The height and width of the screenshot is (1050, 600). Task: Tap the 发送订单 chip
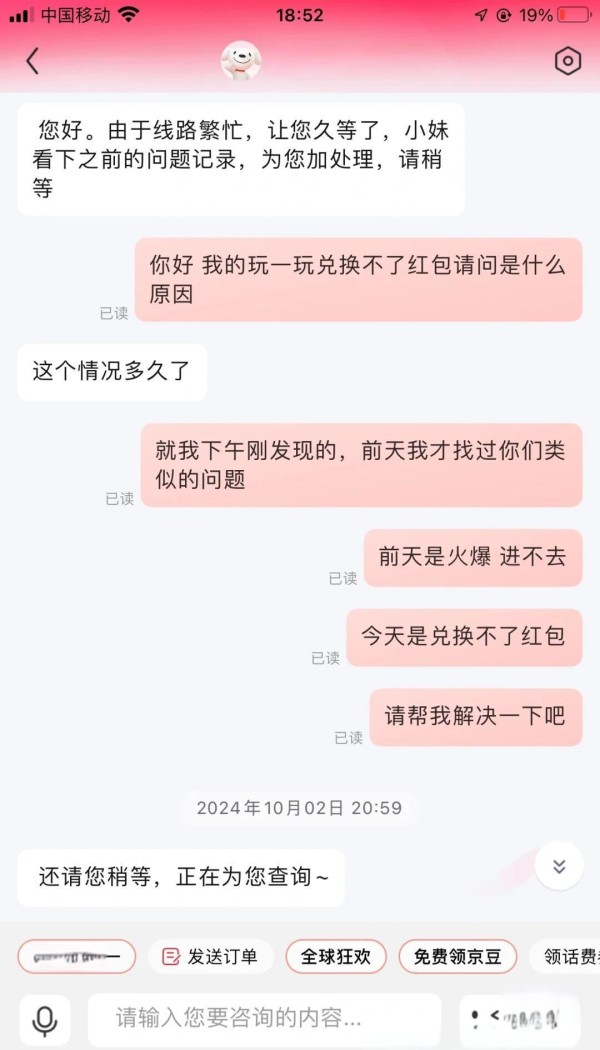tap(211, 956)
